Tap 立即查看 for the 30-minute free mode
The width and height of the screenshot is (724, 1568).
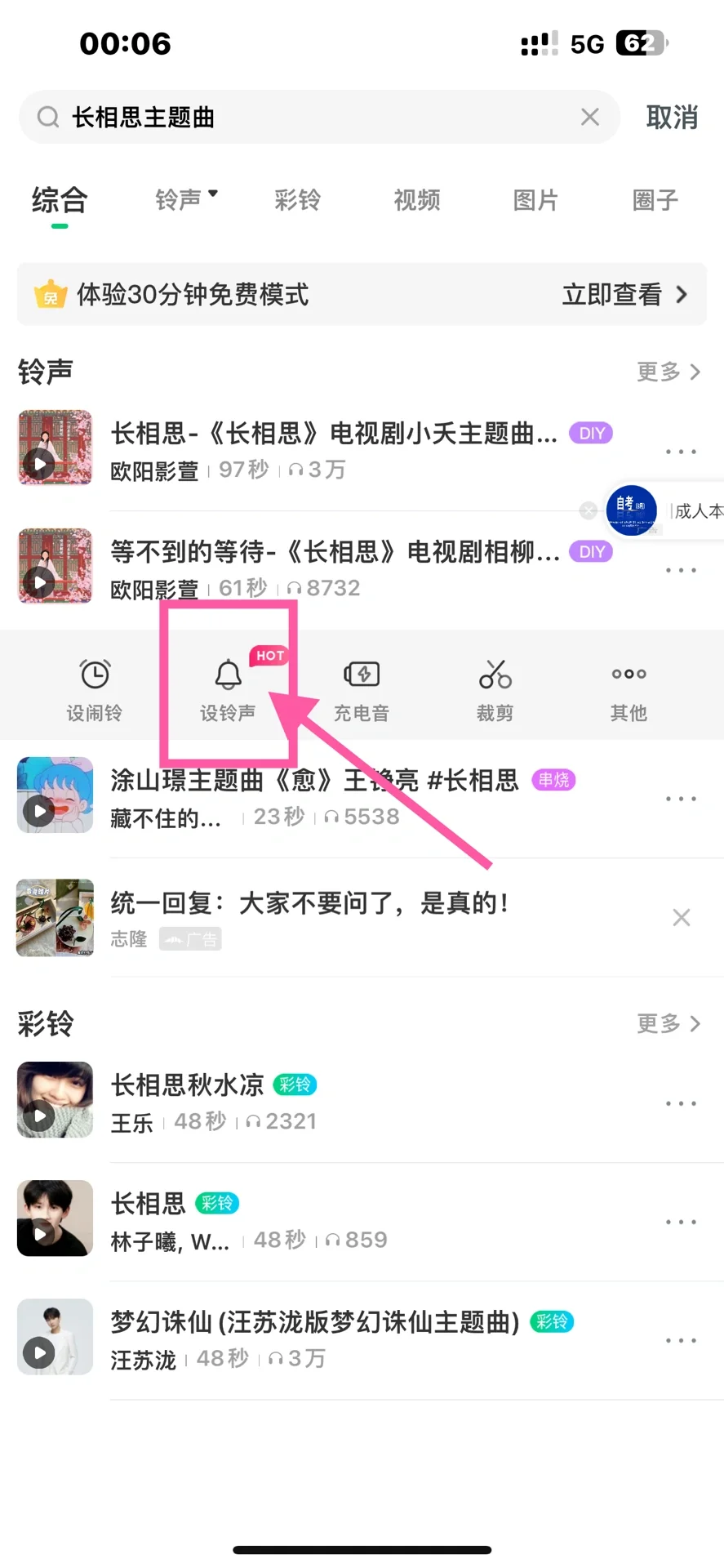click(x=623, y=294)
